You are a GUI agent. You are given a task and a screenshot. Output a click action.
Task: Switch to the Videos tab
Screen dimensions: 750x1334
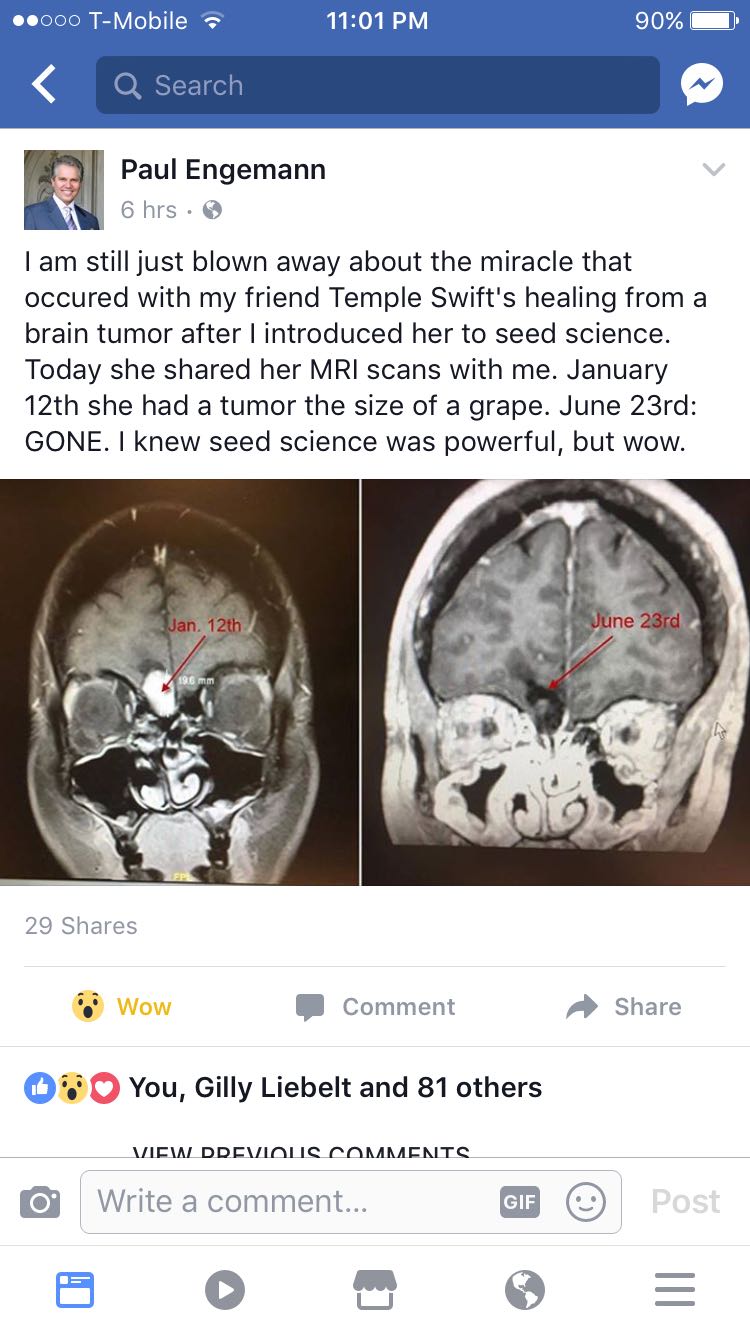(x=224, y=1290)
